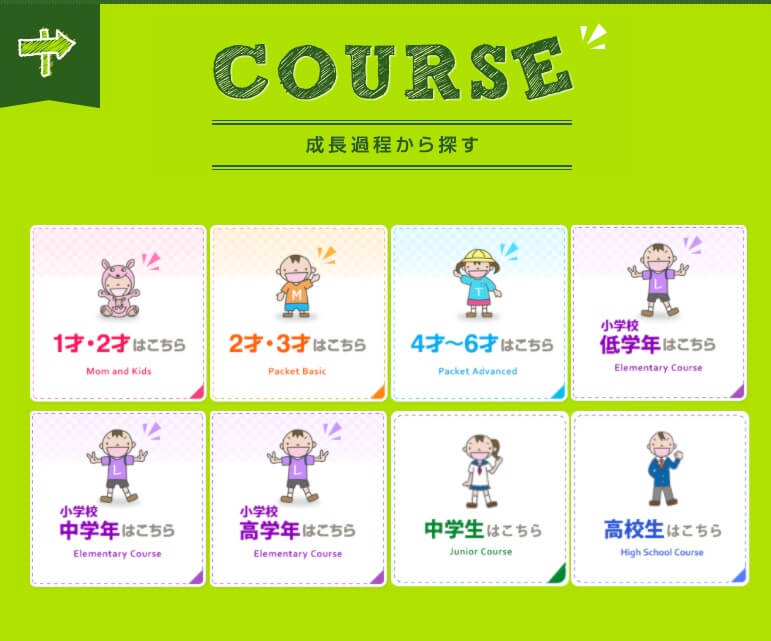Open the 4才〜6才 Packet Advanced course
The height and width of the screenshot is (641, 771).
coord(478,313)
